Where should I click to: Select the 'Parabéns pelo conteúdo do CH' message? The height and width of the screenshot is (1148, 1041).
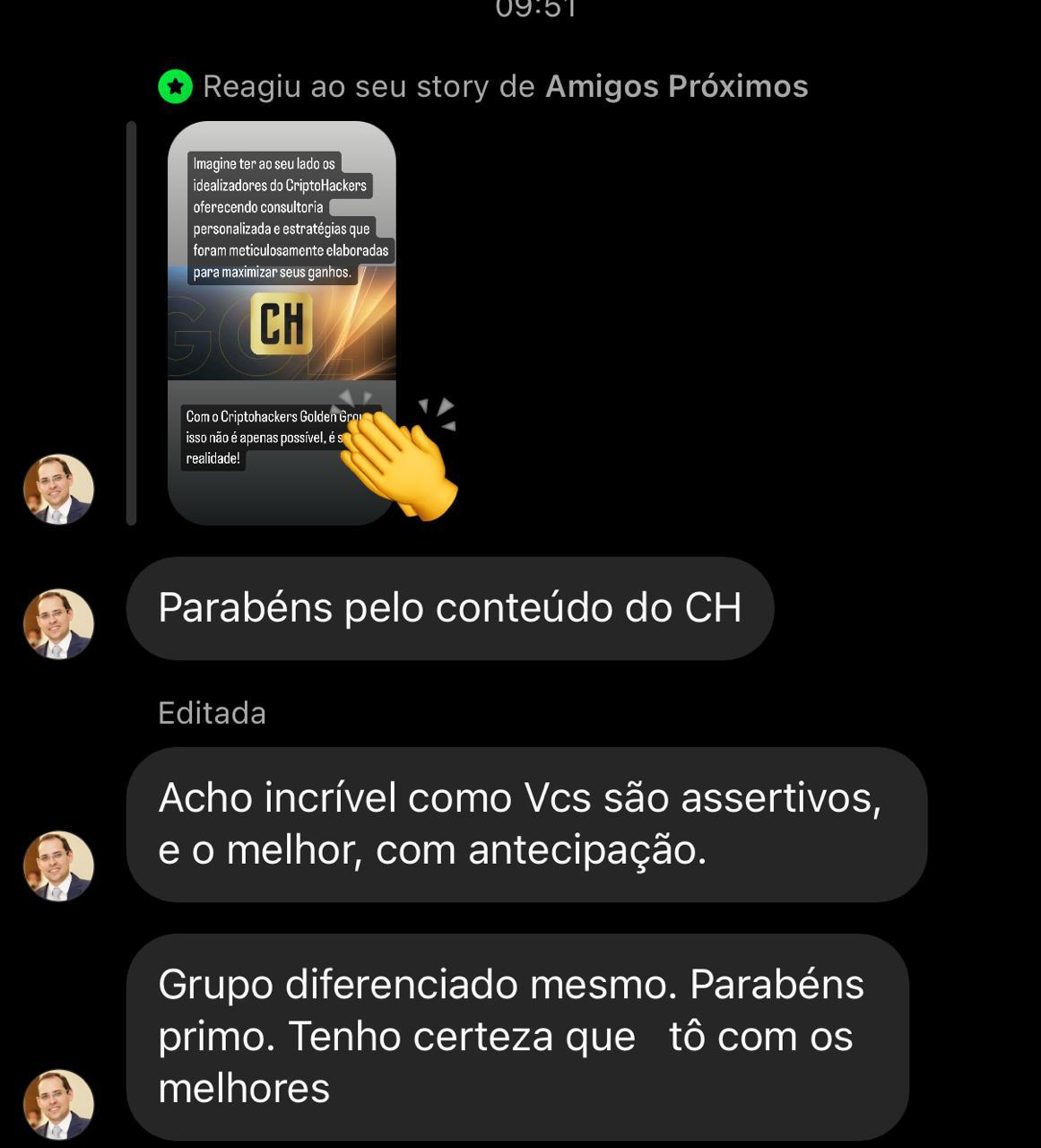[450, 609]
